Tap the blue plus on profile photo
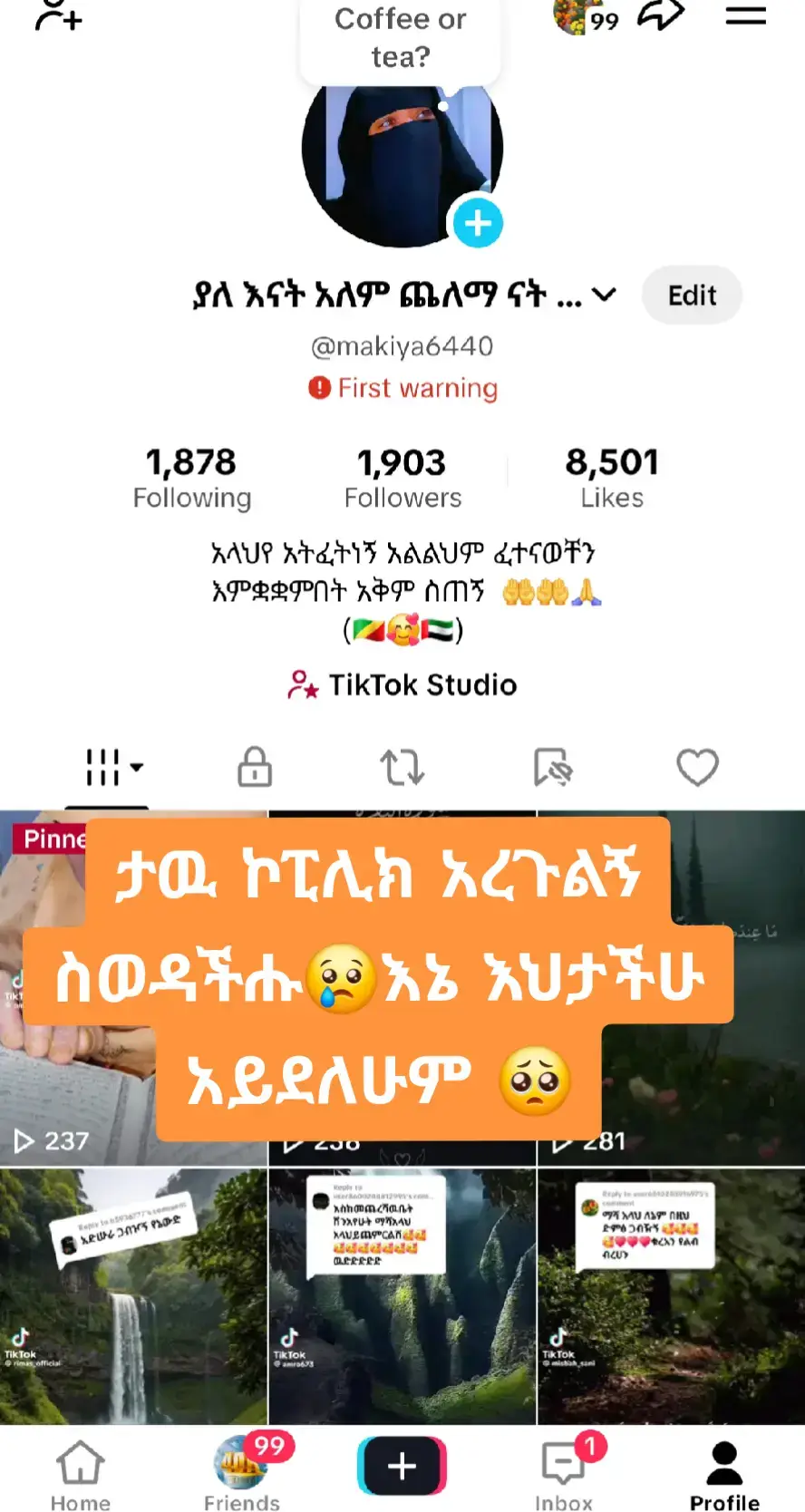This screenshot has height=1512, width=805. pyautogui.click(x=478, y=223)
